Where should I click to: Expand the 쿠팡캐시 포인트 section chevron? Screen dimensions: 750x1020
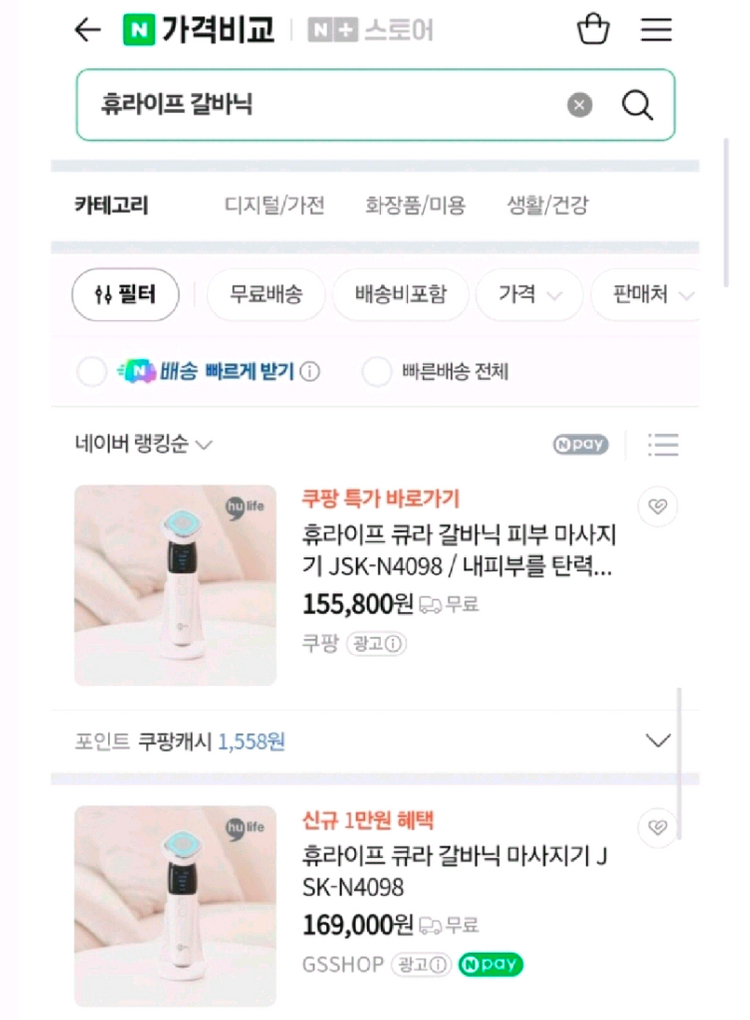[657, 741]
